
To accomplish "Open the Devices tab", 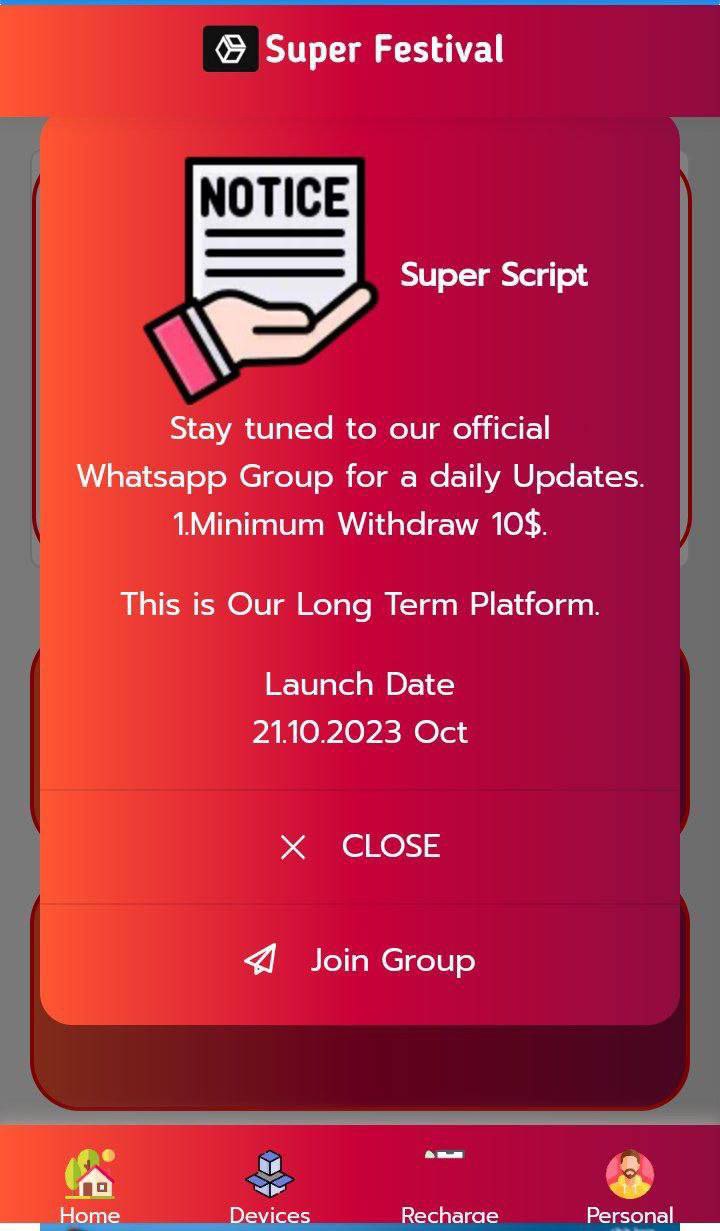I will point(270,1188).
